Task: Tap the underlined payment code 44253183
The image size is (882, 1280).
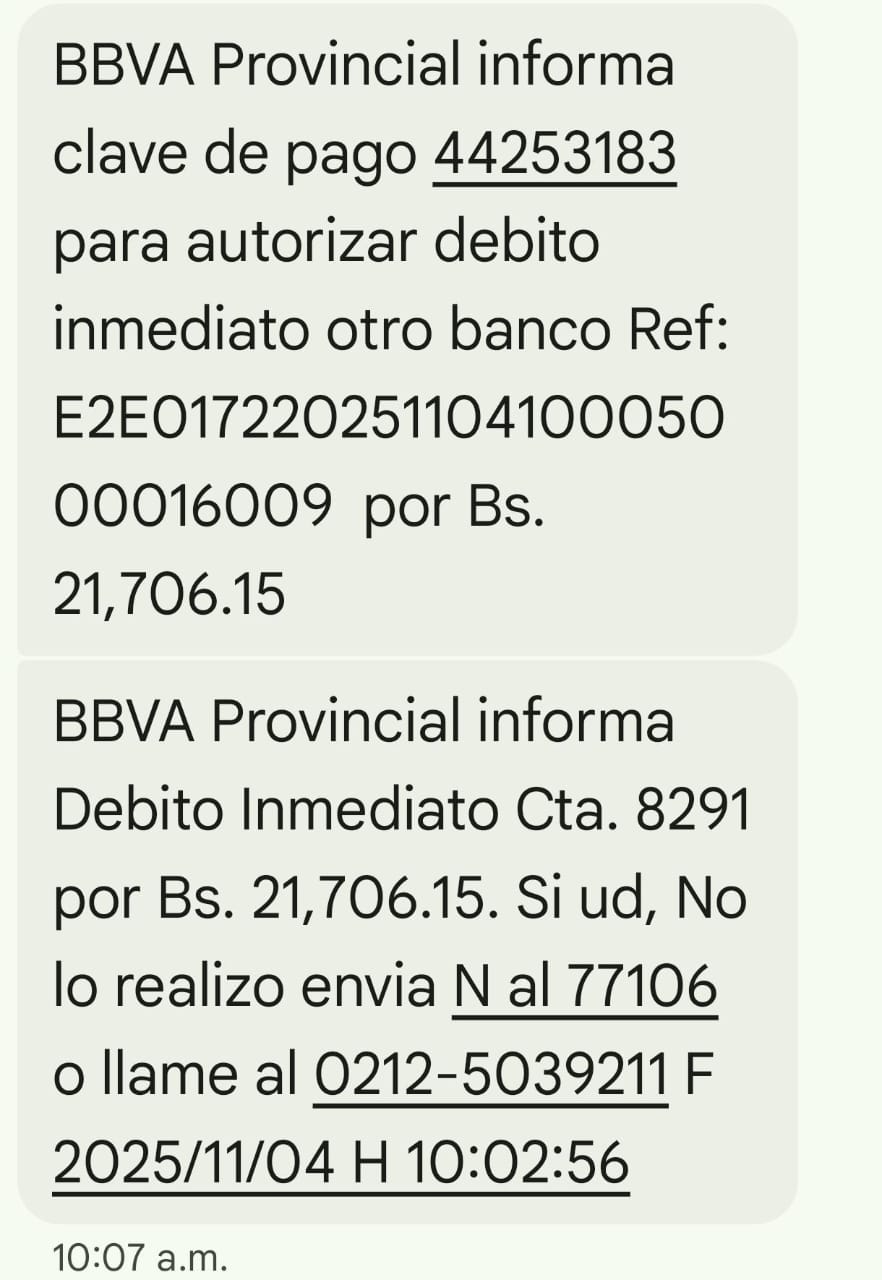Action: (x=555, y=155)
